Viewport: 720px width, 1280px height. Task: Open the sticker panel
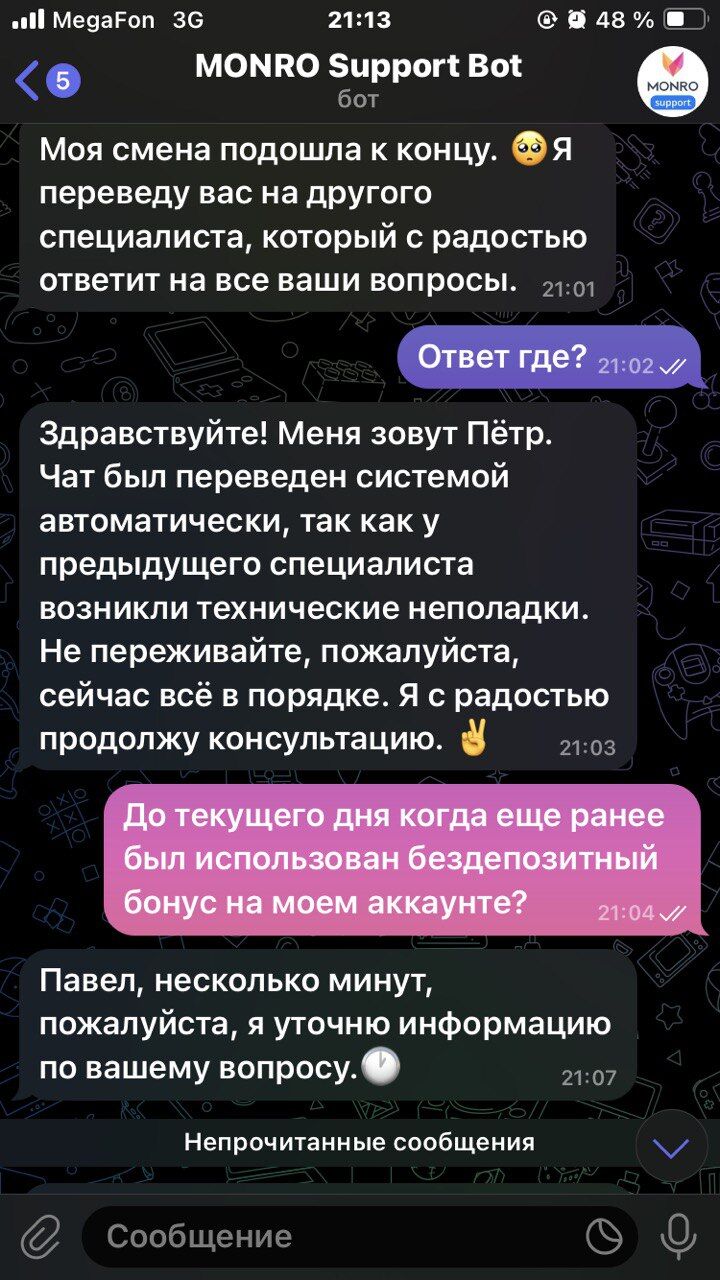pyautogui.click(x=604, y=1237)
